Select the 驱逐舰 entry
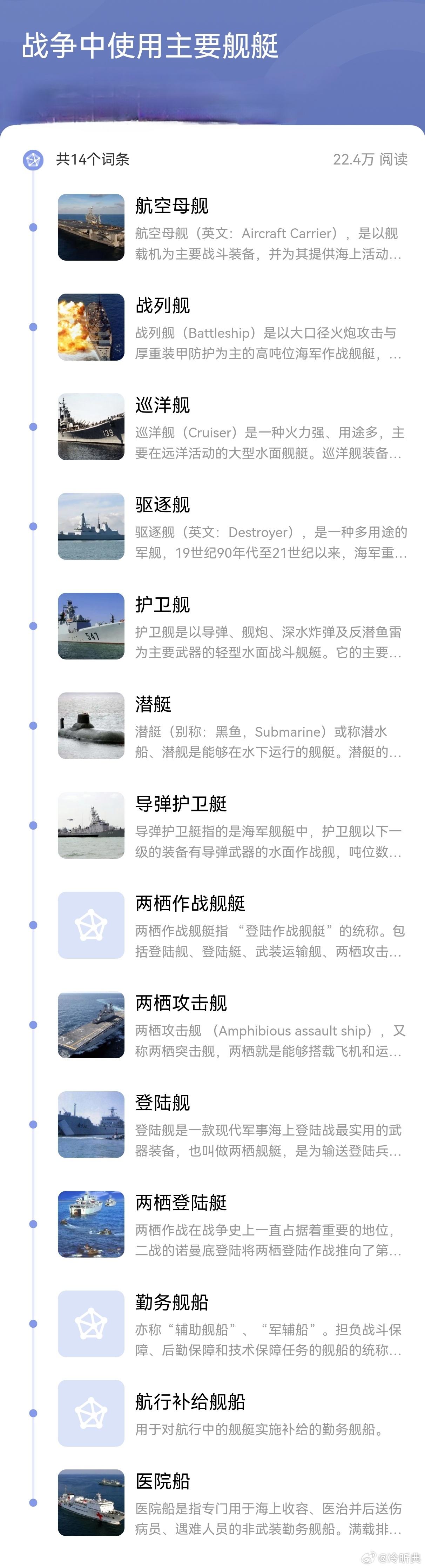425x1568 pixels. (x=163, y=505)
